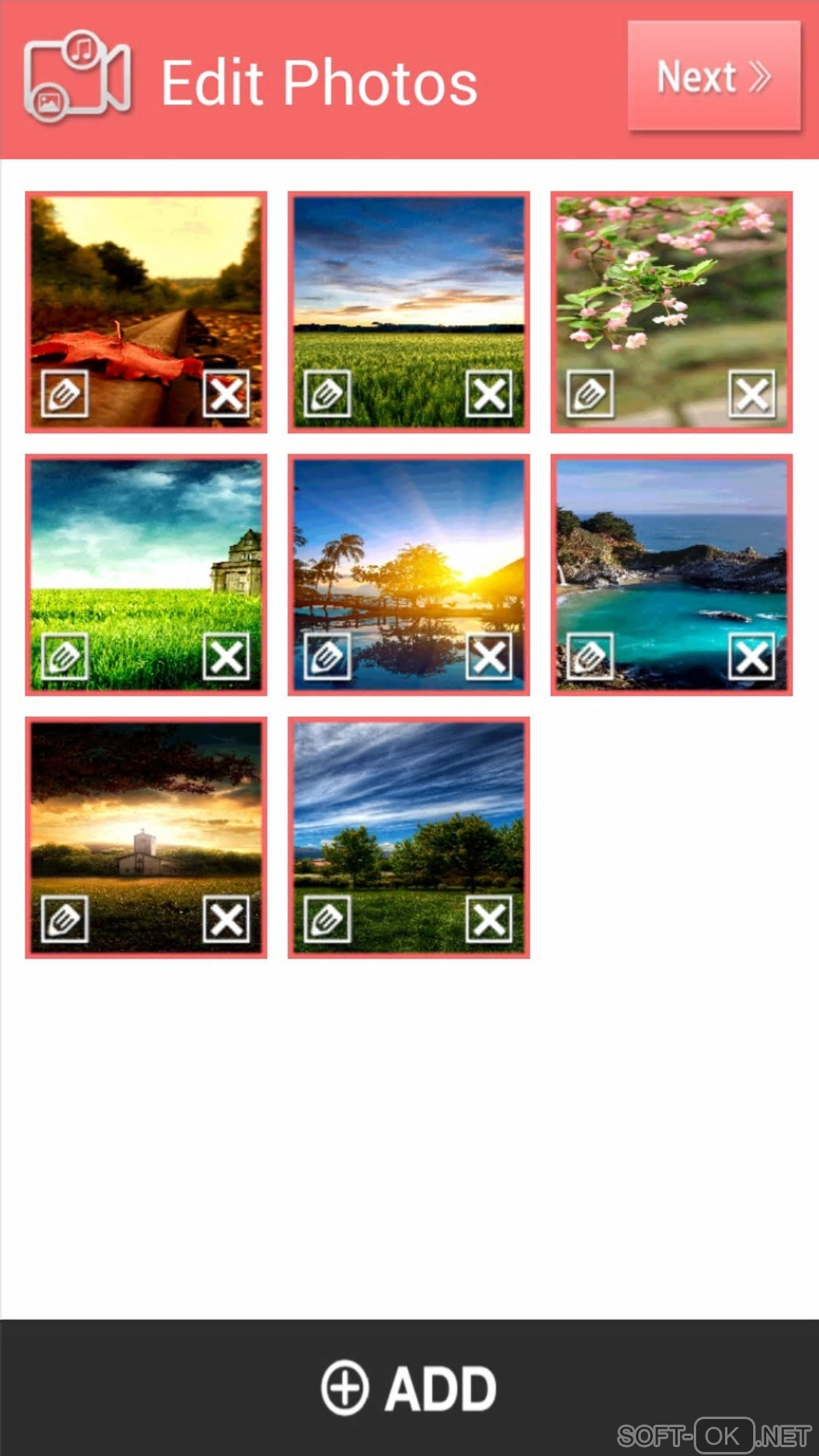Edit the red leaf on rail photo
Viewport: 819px width, 1456px height.
coord(64,394)
